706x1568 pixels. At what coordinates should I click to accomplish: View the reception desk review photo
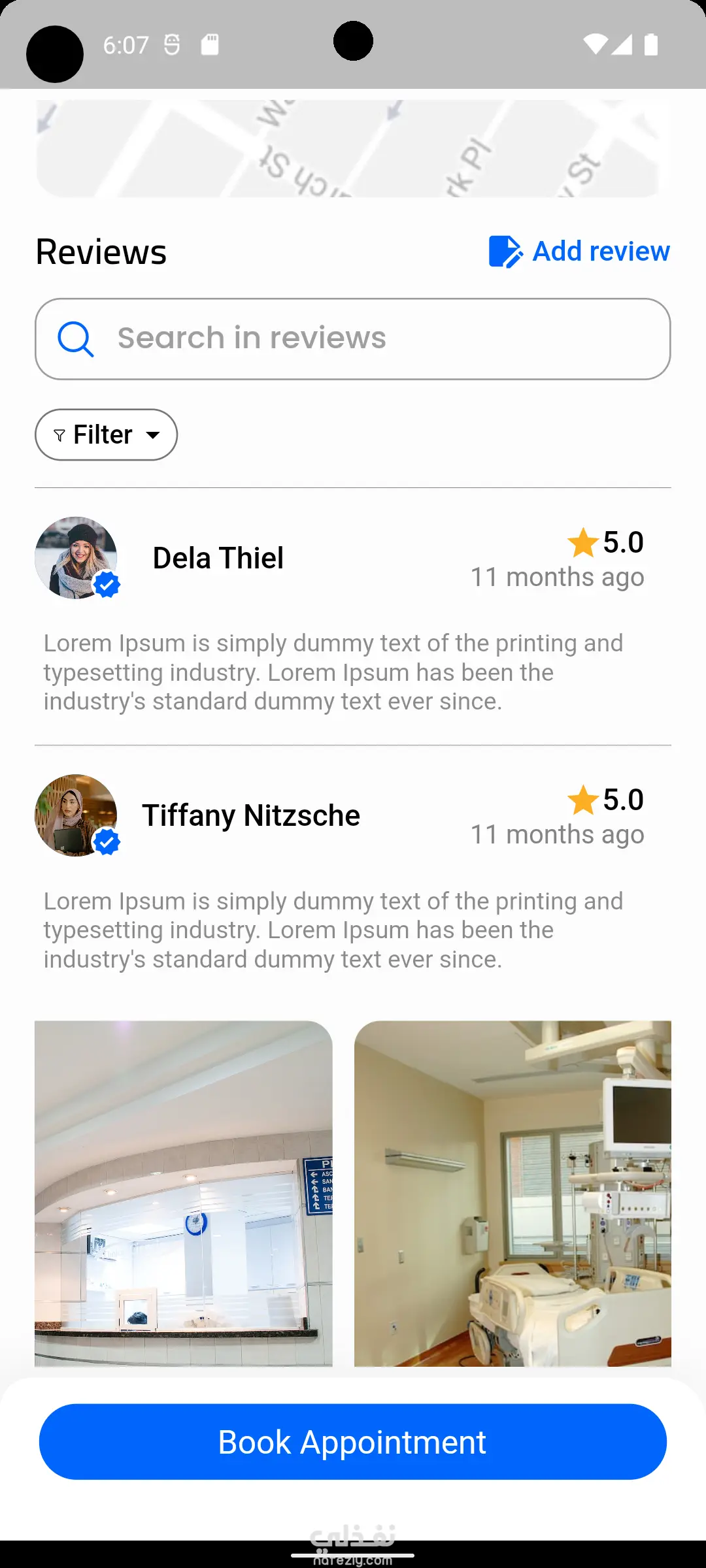184,1193
